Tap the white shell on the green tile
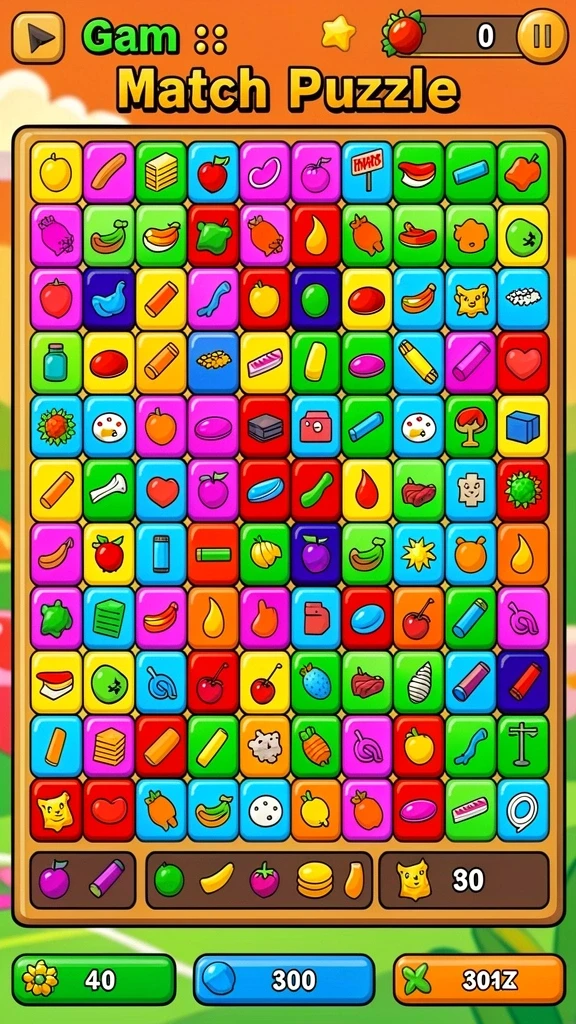The width and height of the screenshot is (576, 1024). pyautogui.click(x=419, y=681)
